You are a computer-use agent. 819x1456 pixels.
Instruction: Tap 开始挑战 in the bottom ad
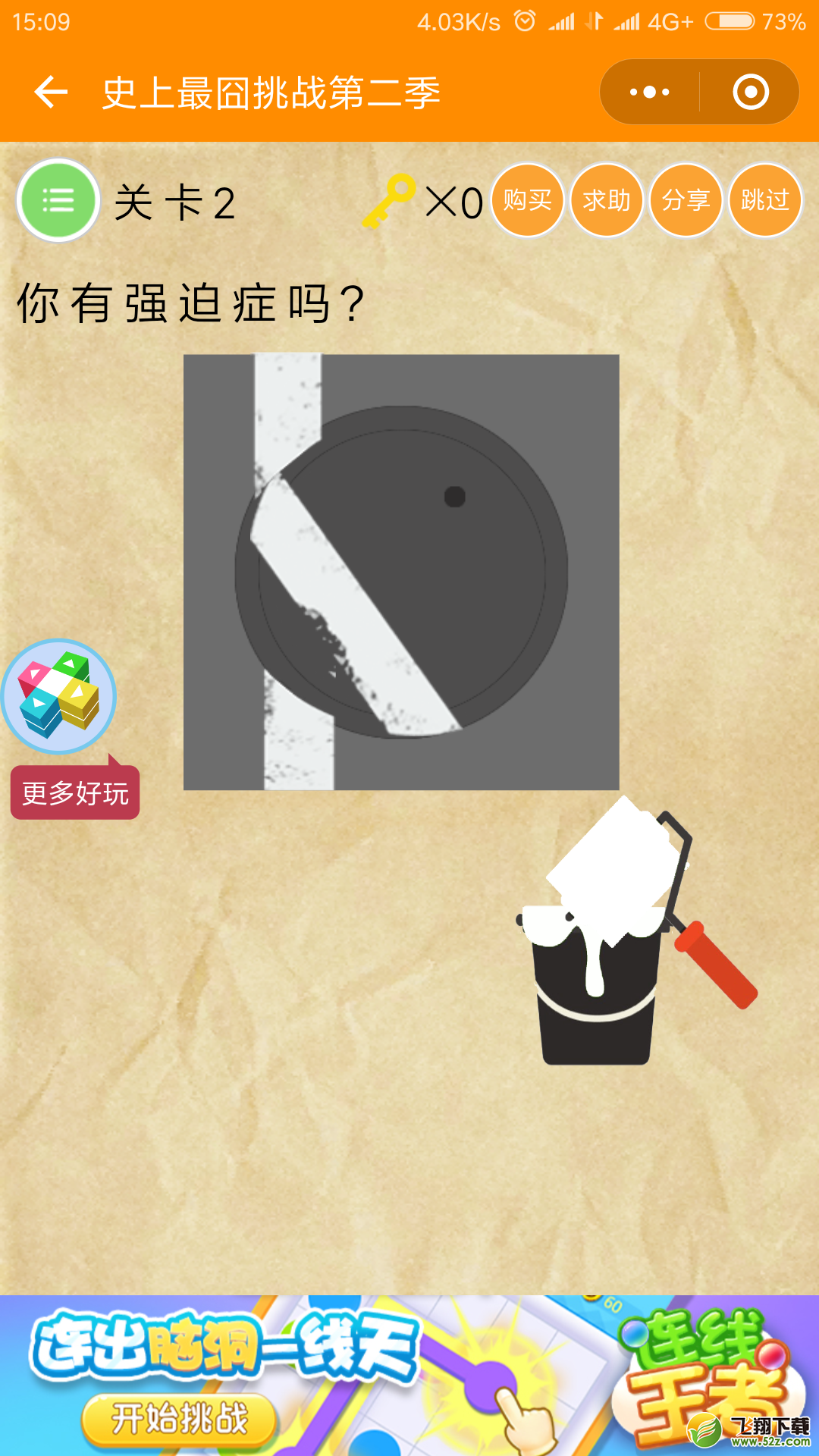tap(180, 1417)
